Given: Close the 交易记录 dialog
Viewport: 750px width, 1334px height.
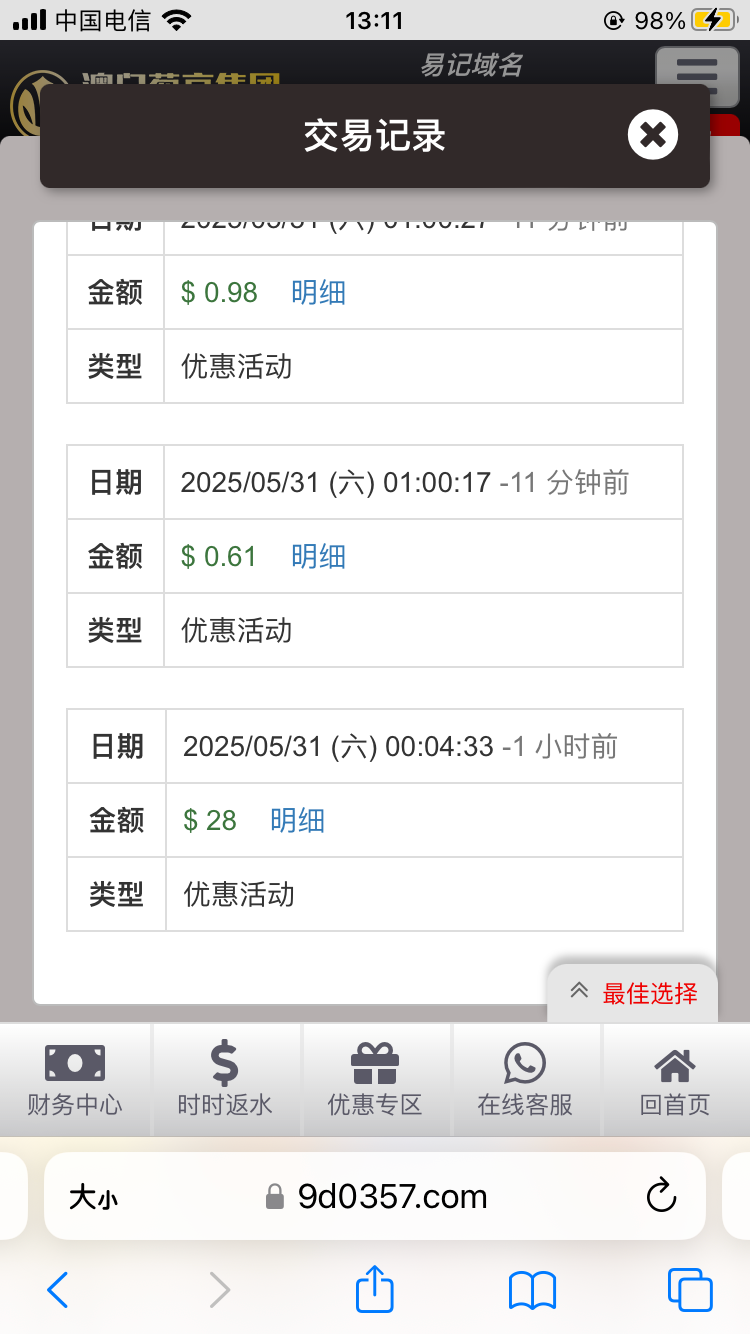Looking at the screenshot, I should coord(653,134).
